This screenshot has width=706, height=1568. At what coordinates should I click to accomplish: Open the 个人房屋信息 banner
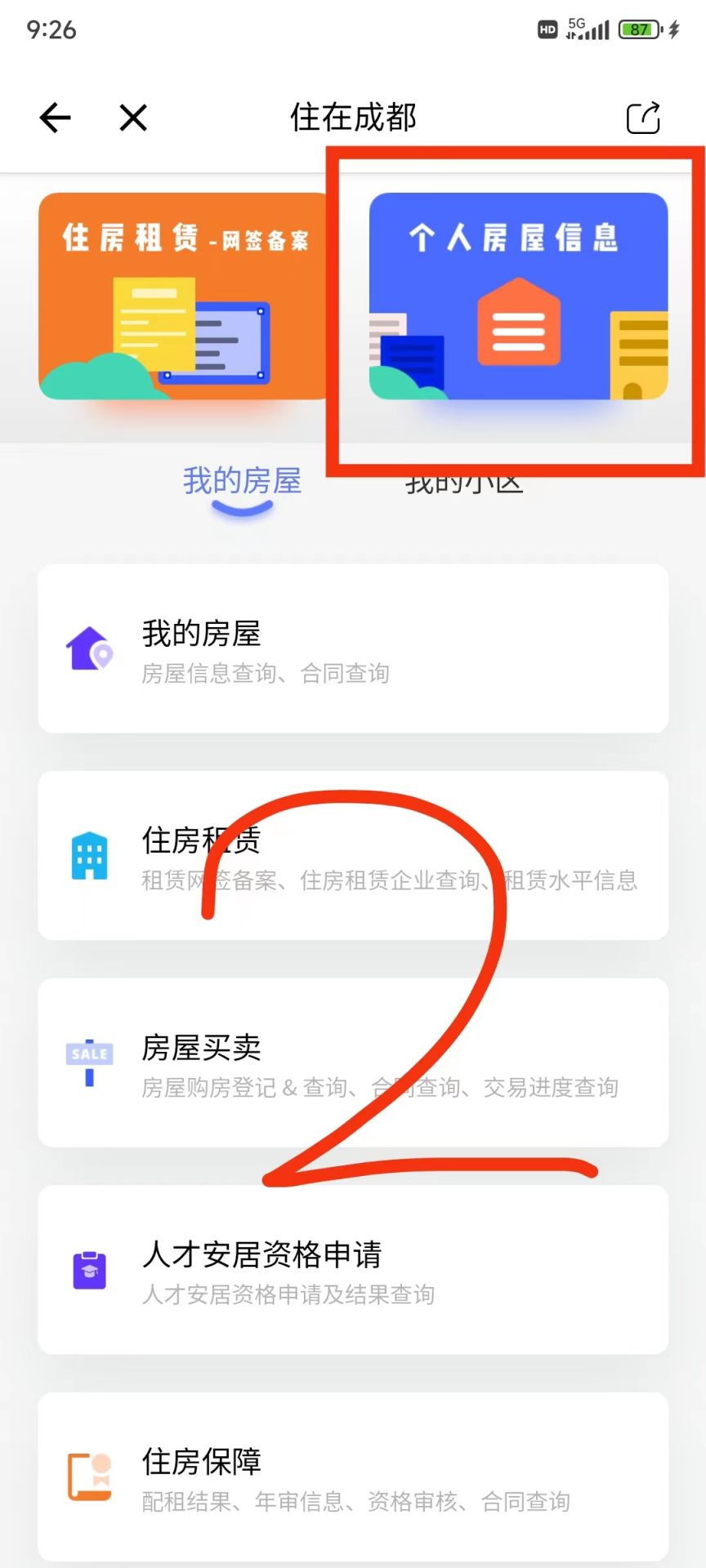click(518, 296)
